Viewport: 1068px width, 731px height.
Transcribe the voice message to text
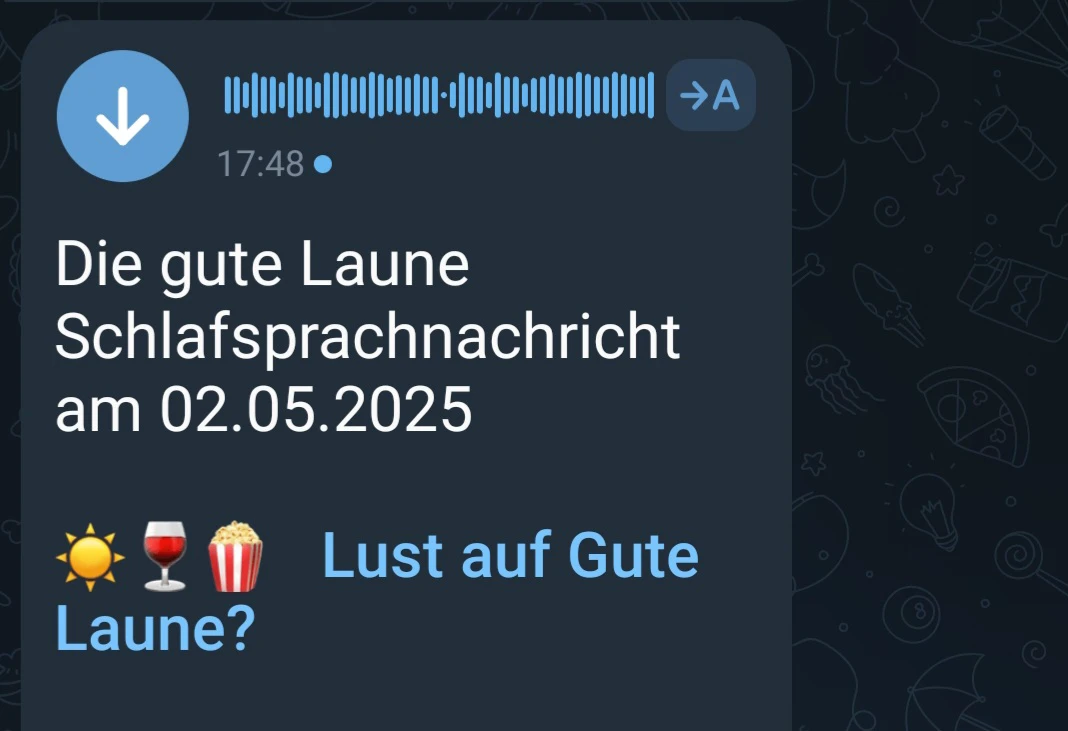coord(710,95)
